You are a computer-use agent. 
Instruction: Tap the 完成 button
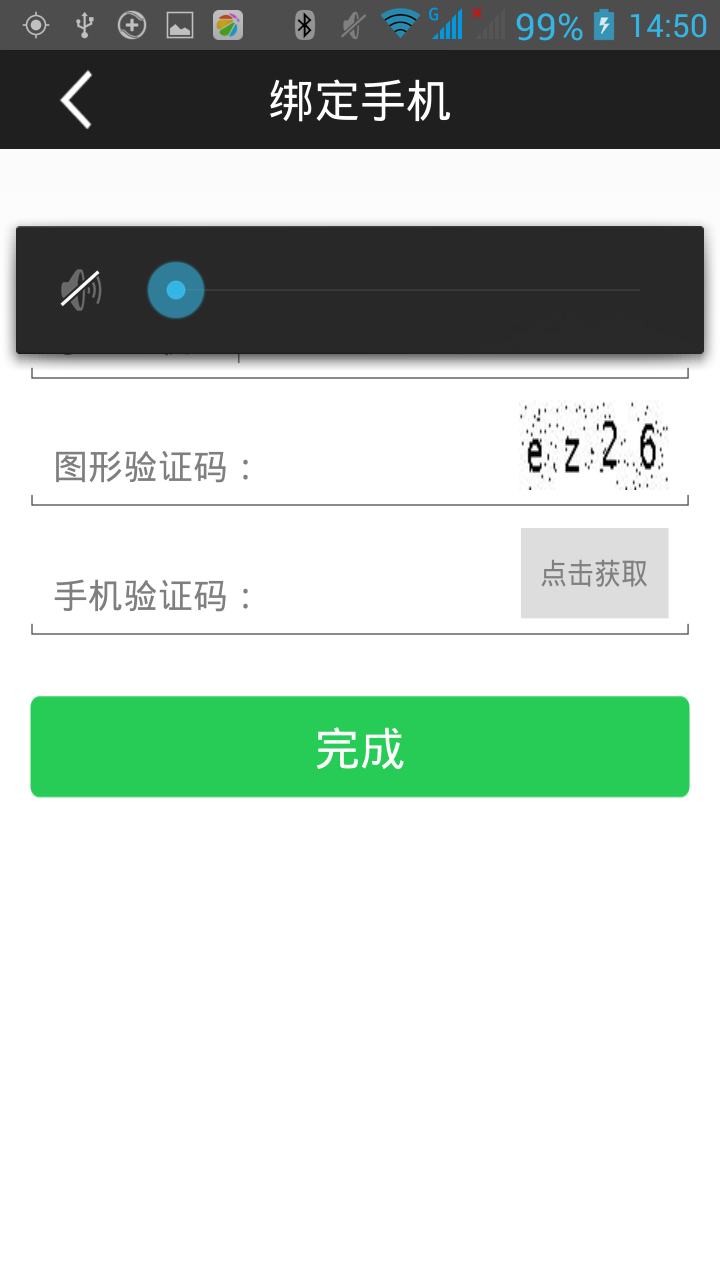click(x=360, y=747)
